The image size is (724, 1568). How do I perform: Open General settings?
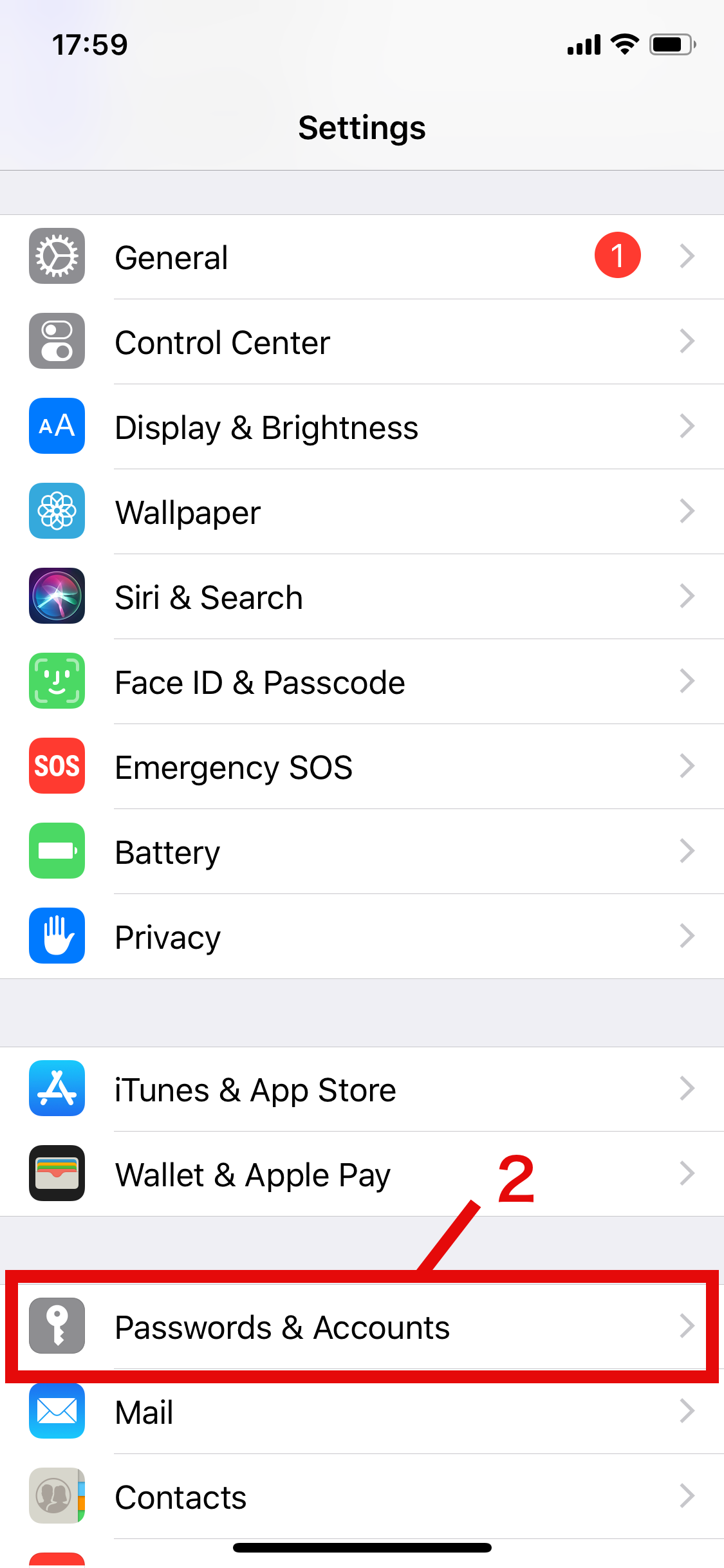coord(360,257)
